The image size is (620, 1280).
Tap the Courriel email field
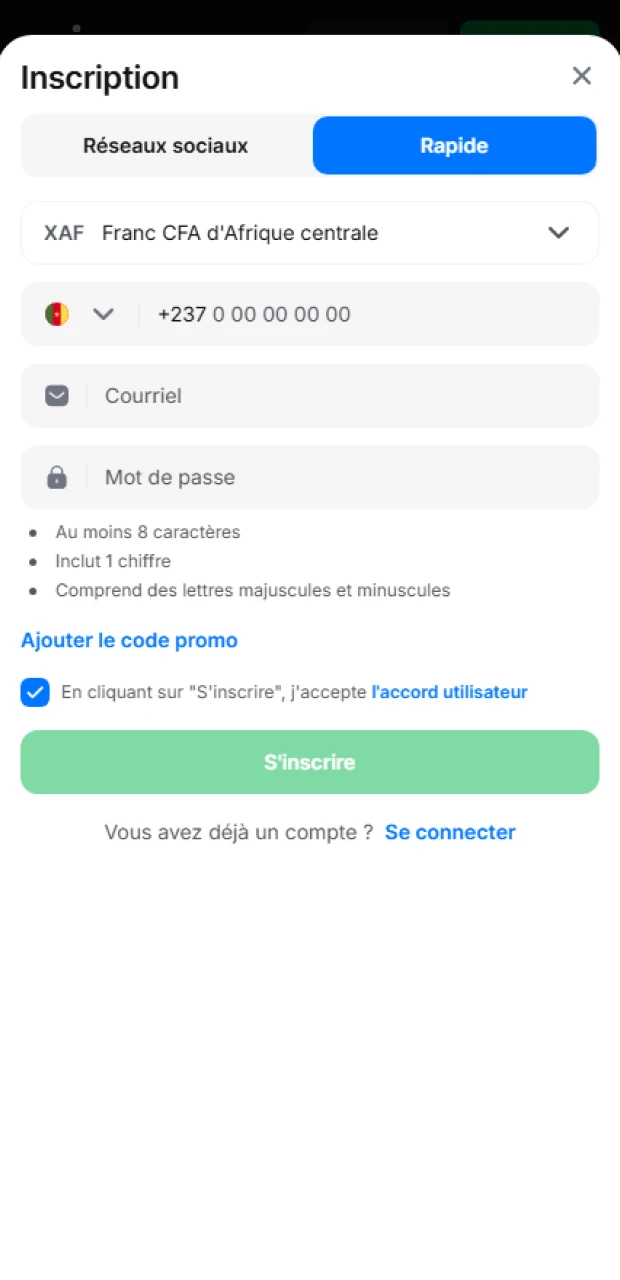[340, 396]
